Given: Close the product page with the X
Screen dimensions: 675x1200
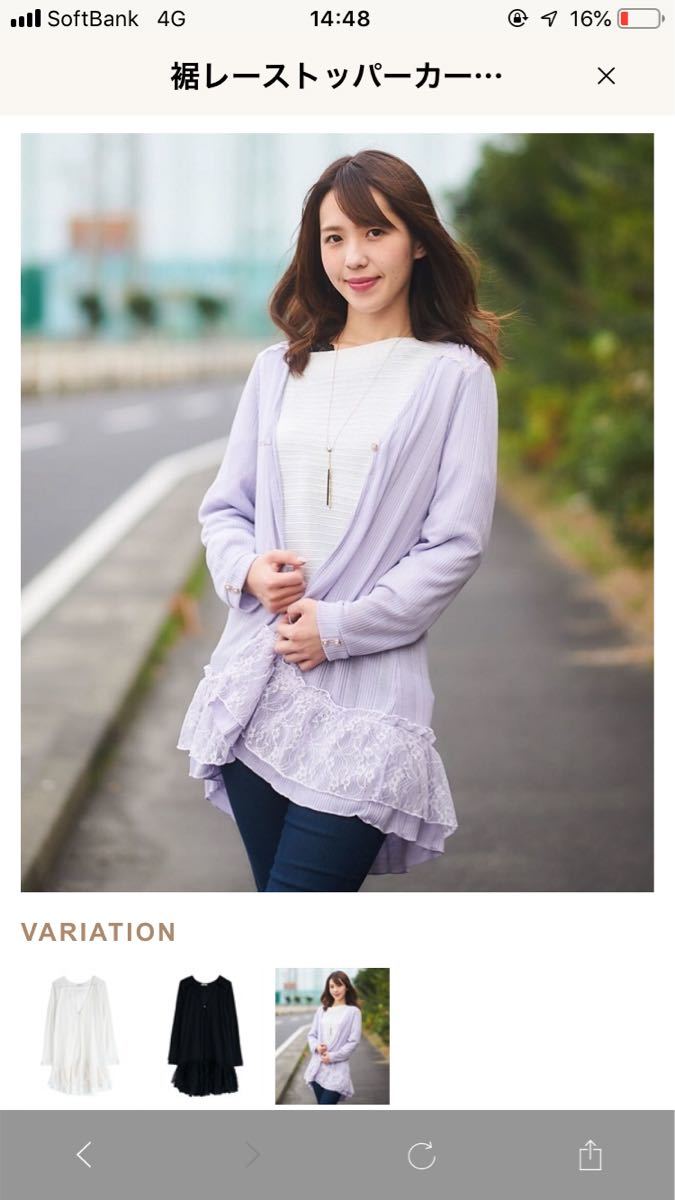Looking at the screenshot, I should pyautogui.click(x=606, y=76).
